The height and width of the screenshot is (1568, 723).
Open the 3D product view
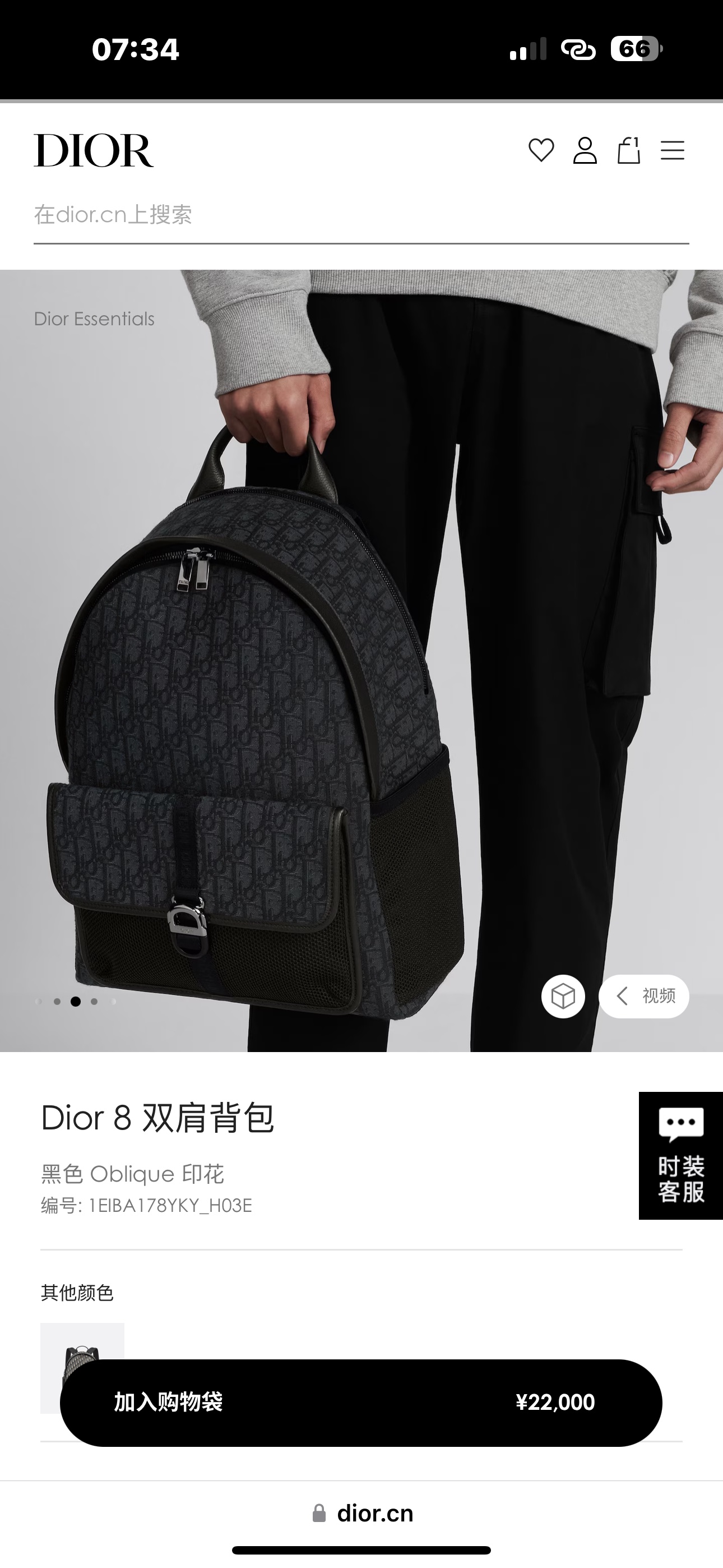(563, 997)
